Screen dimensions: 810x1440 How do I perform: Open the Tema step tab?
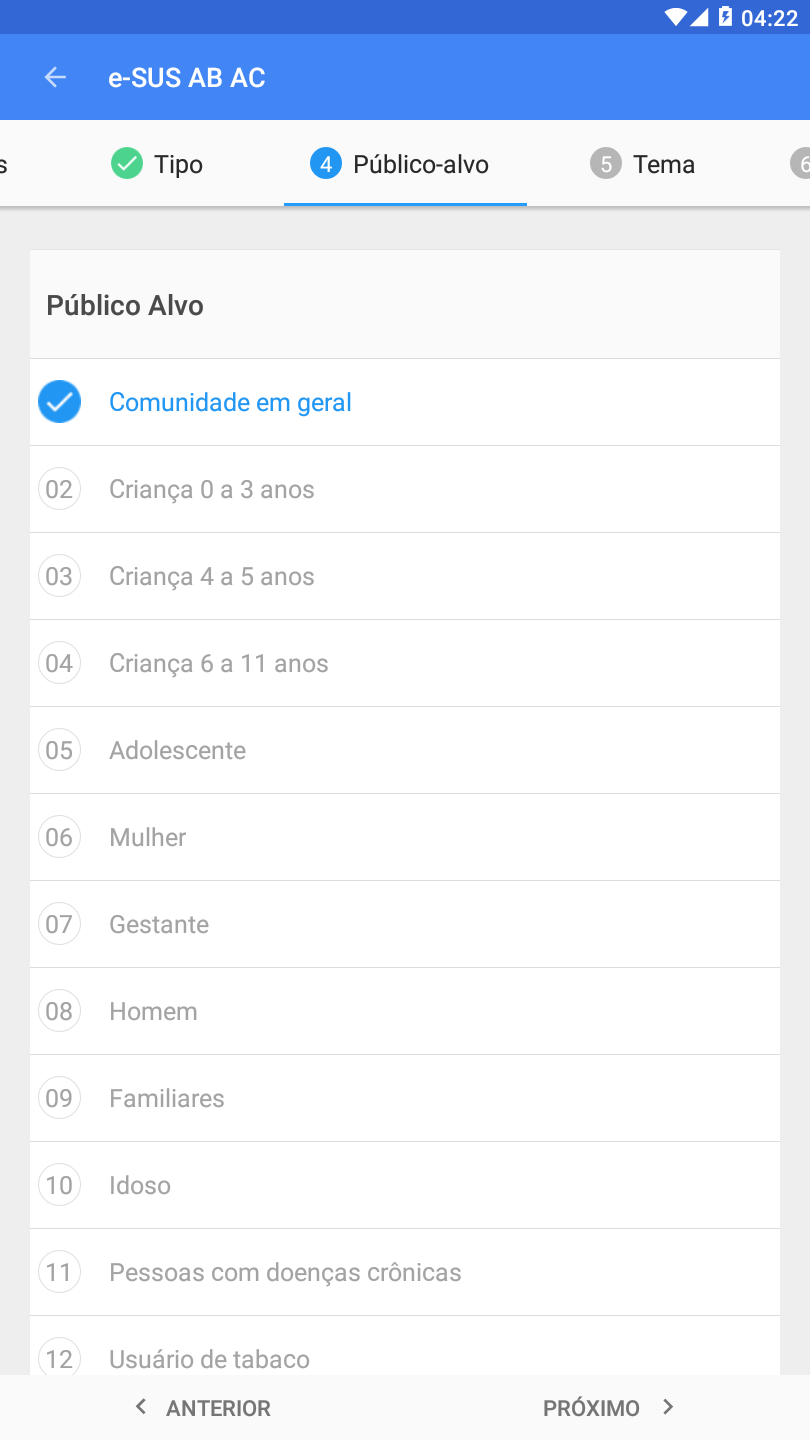tap(643, 164)
